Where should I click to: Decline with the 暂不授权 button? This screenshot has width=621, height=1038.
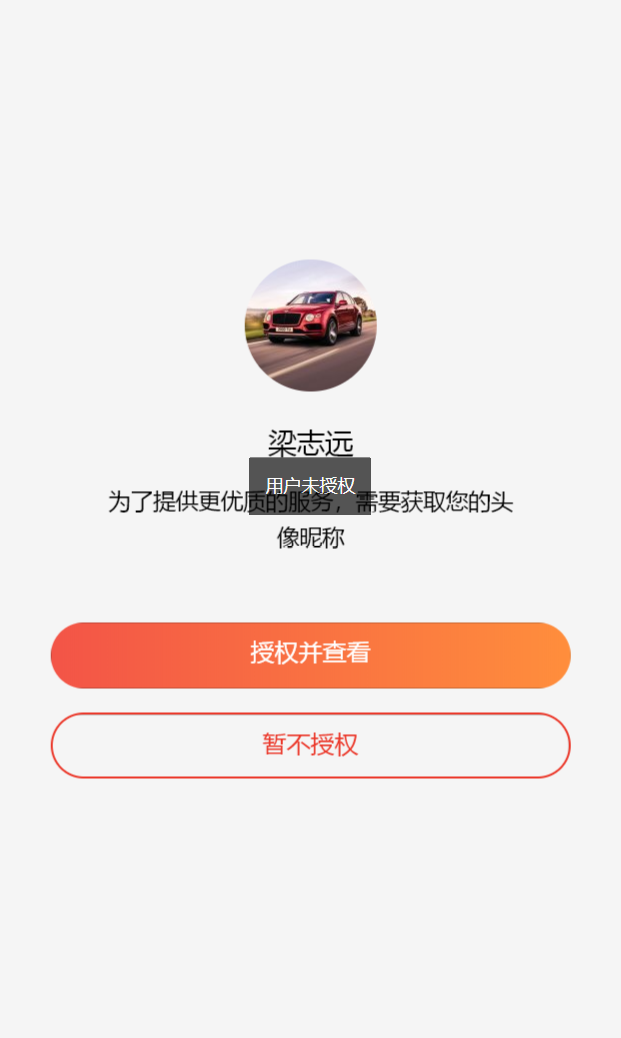click(x=310, y=745)
